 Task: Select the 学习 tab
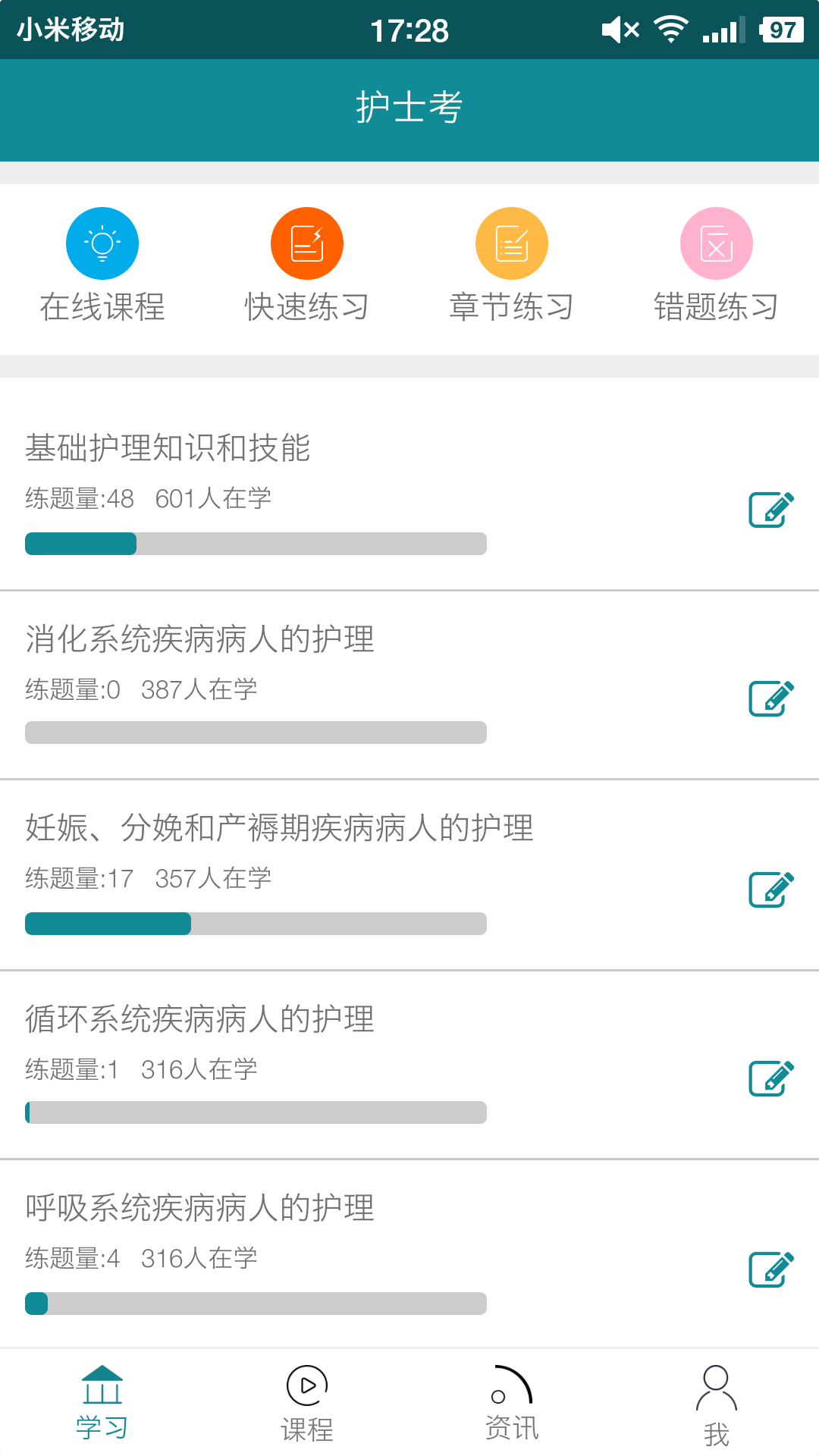pos(102,1403)
